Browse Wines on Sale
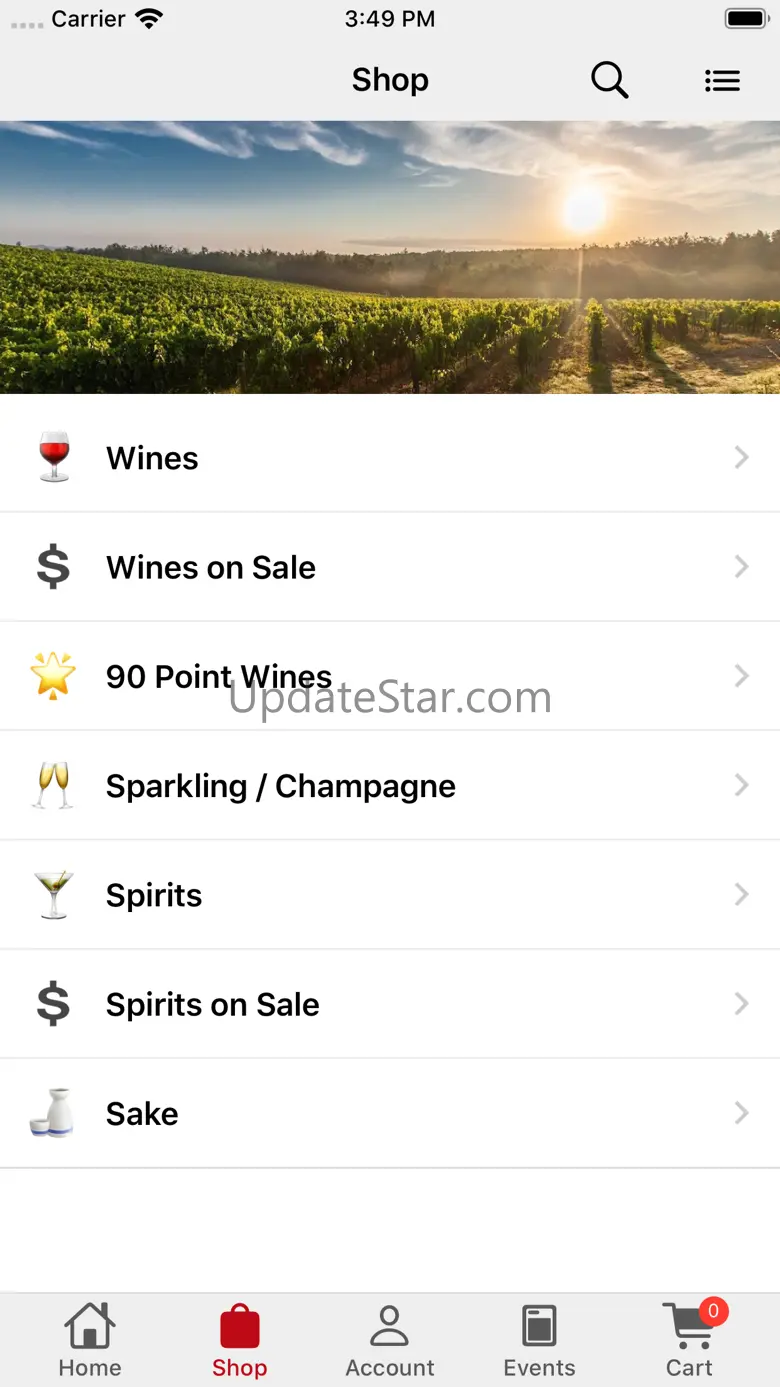 390,567
